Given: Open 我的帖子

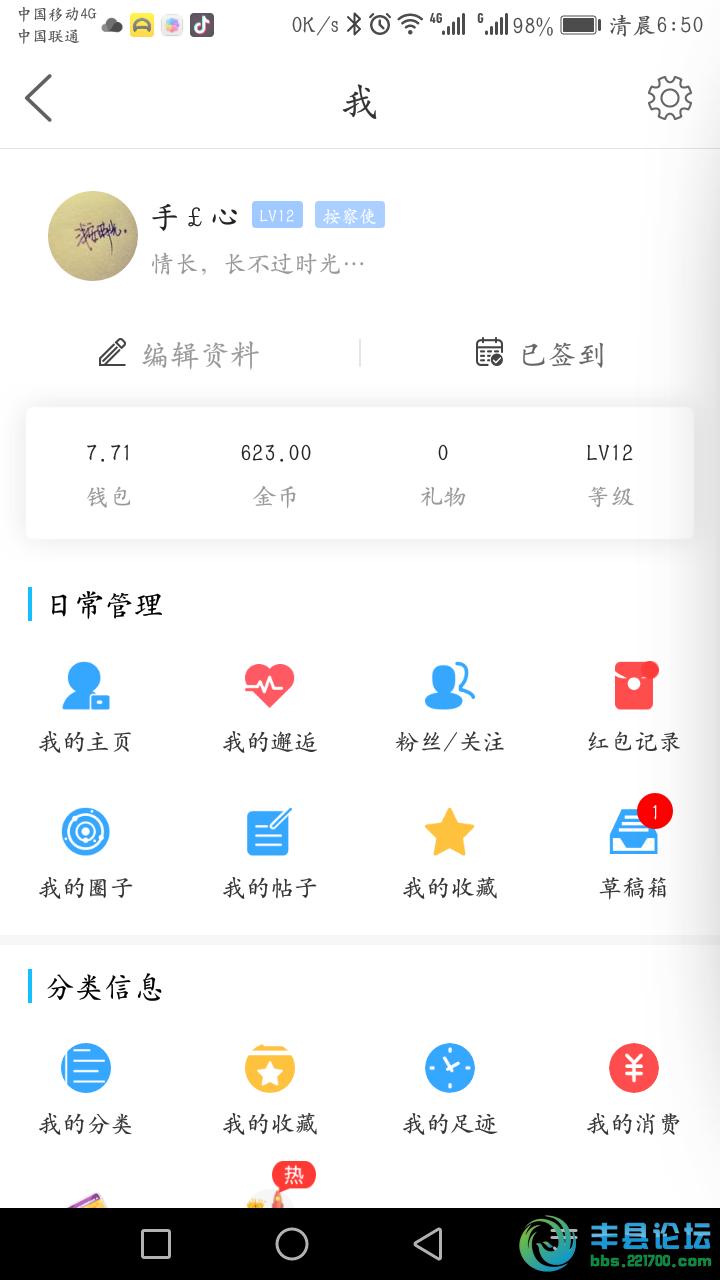Looking at the screenshot, I should point(269,852).
